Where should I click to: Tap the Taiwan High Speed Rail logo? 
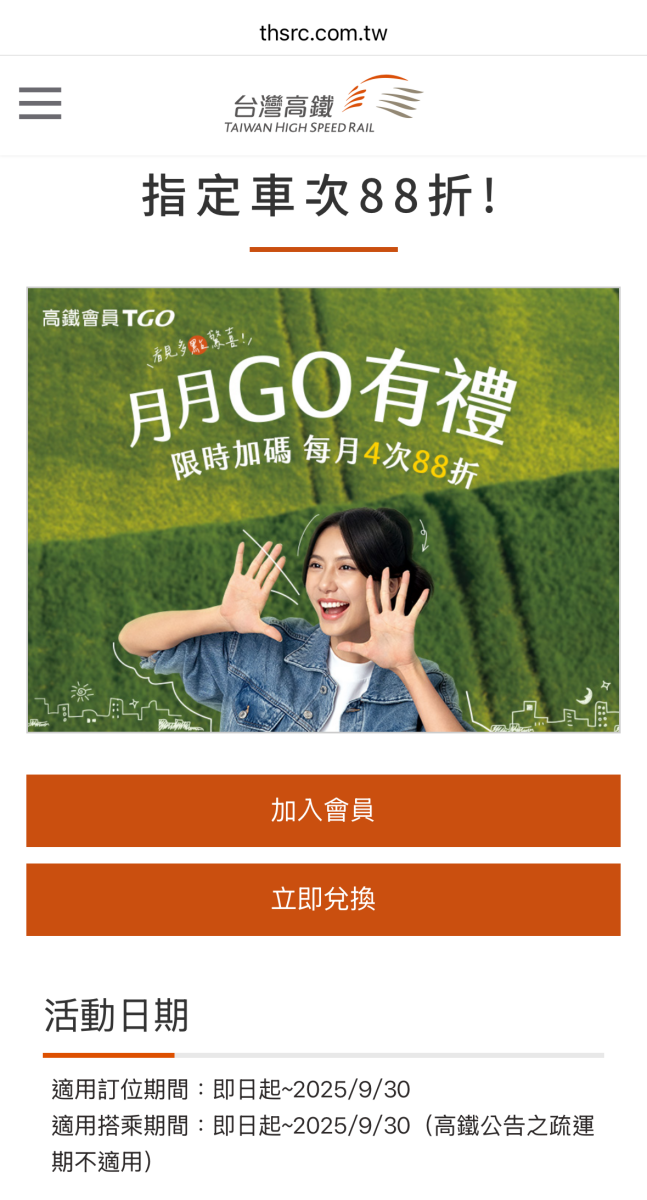tap(323, 105)
